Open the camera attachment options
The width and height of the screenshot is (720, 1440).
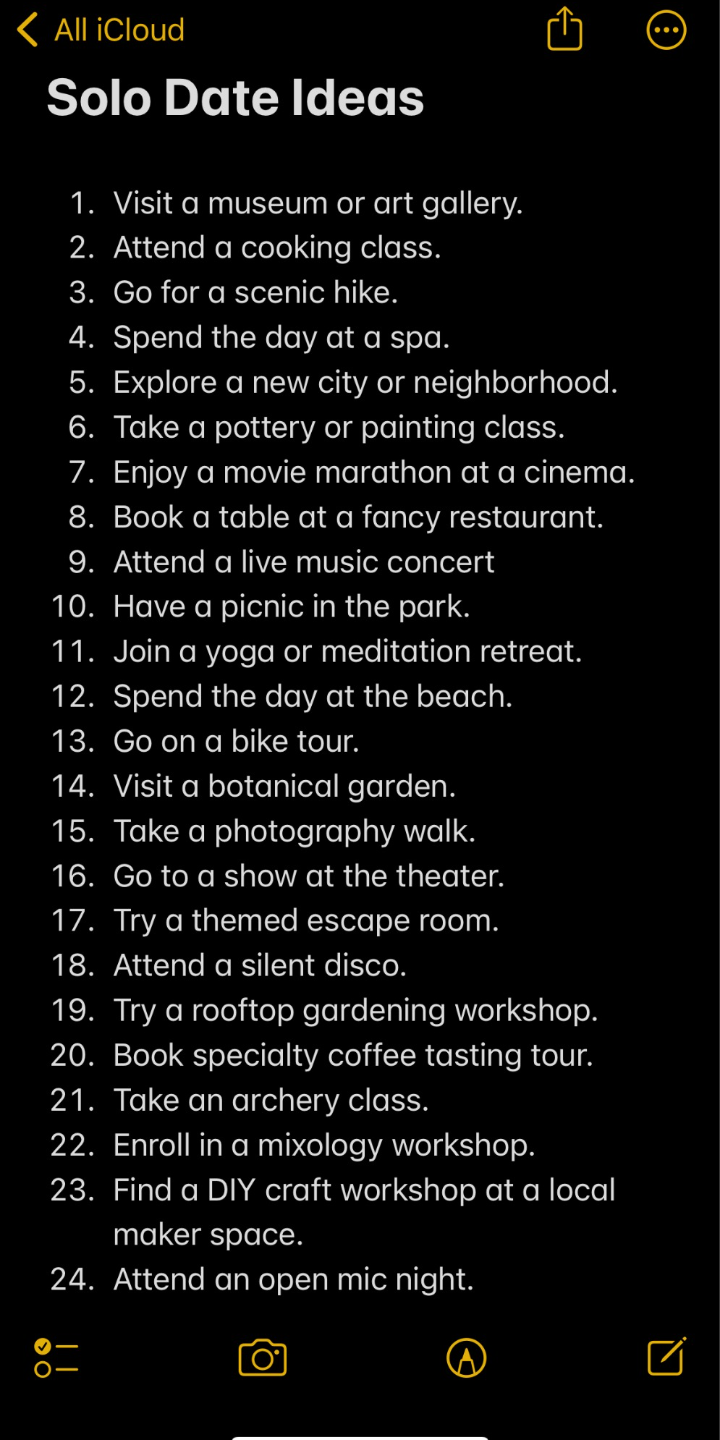click(262, 1358)
